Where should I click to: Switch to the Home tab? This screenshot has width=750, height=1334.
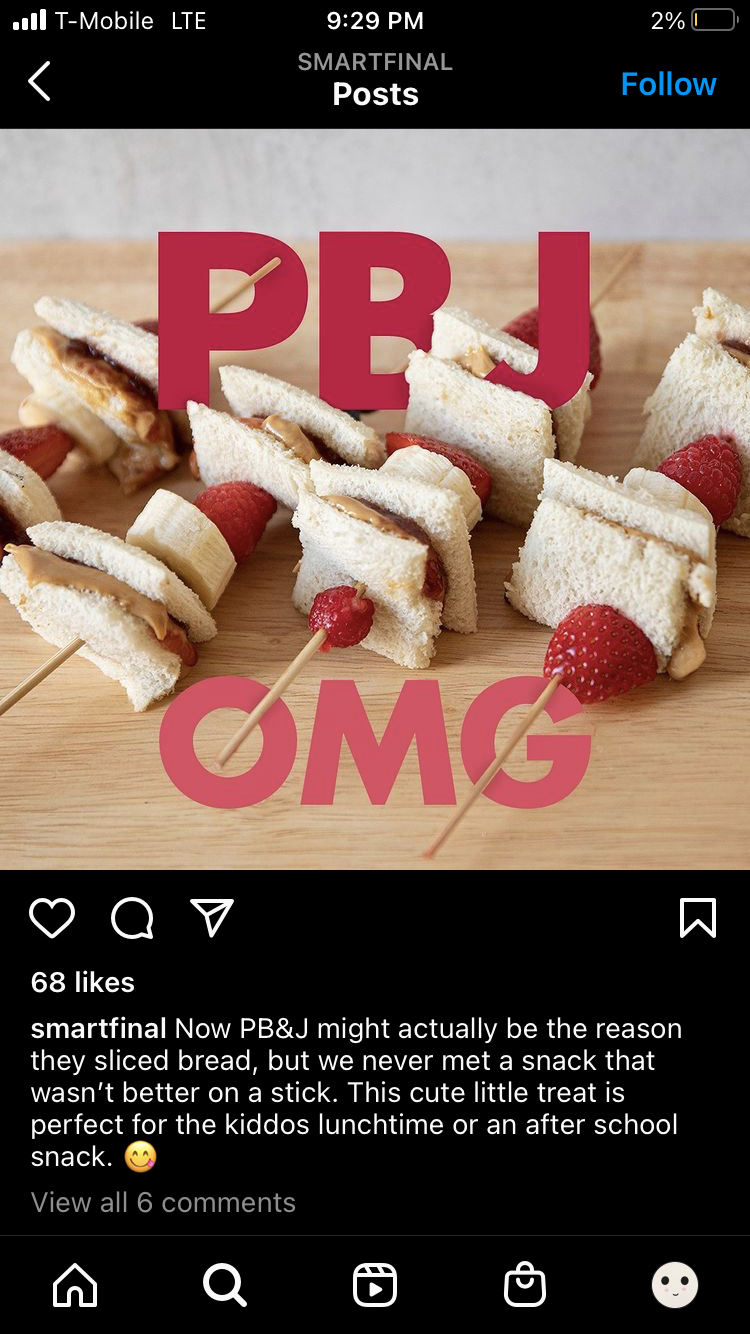click(75, 1285)
